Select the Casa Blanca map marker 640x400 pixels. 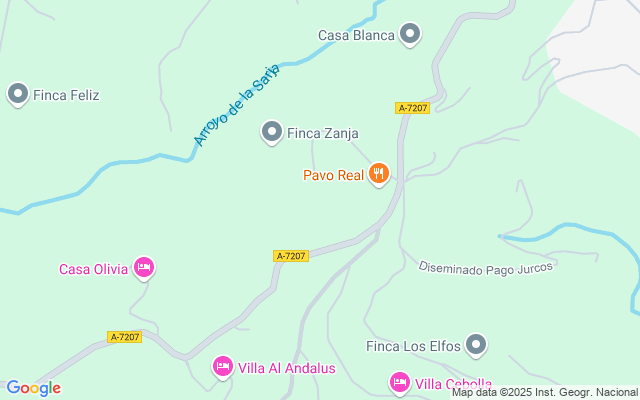coord(410,35)
